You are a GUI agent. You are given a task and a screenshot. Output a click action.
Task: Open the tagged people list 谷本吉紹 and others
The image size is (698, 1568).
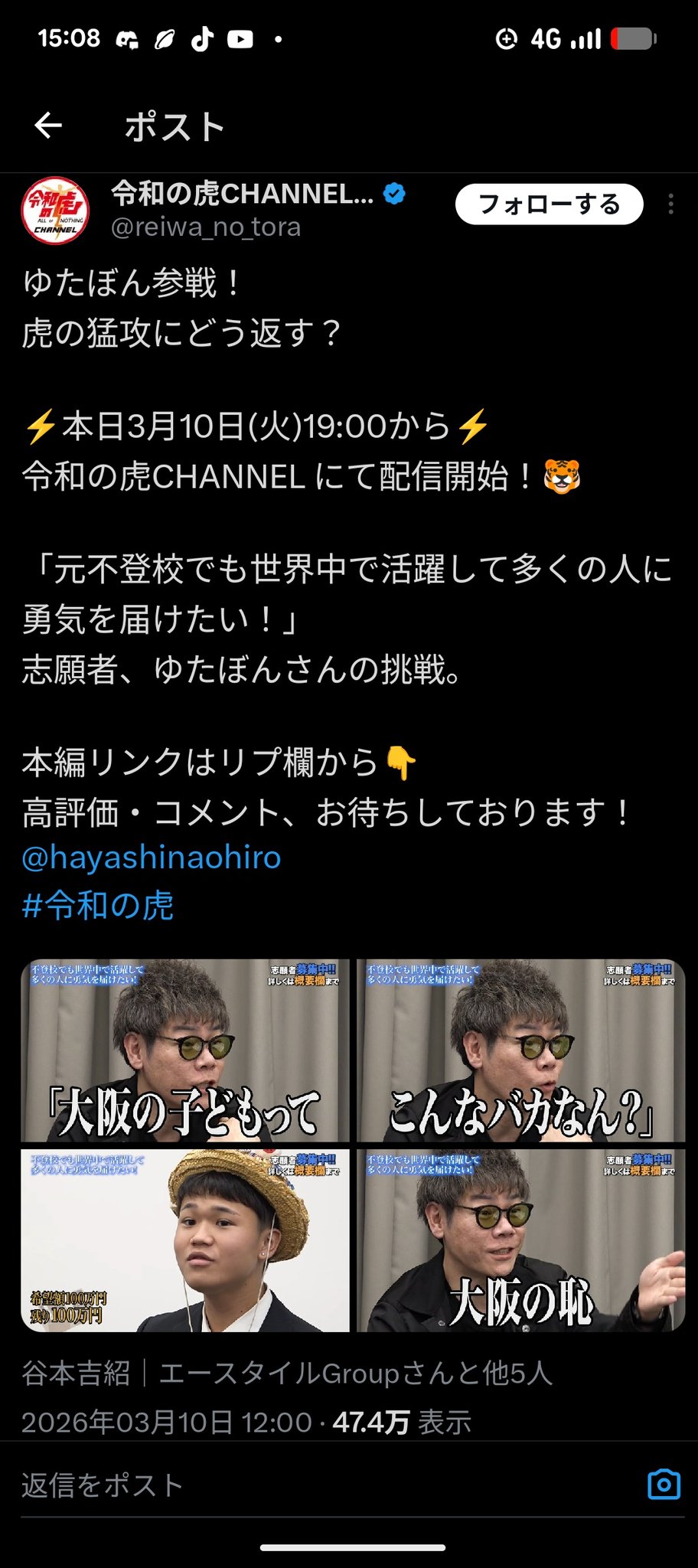(287, 1374)
